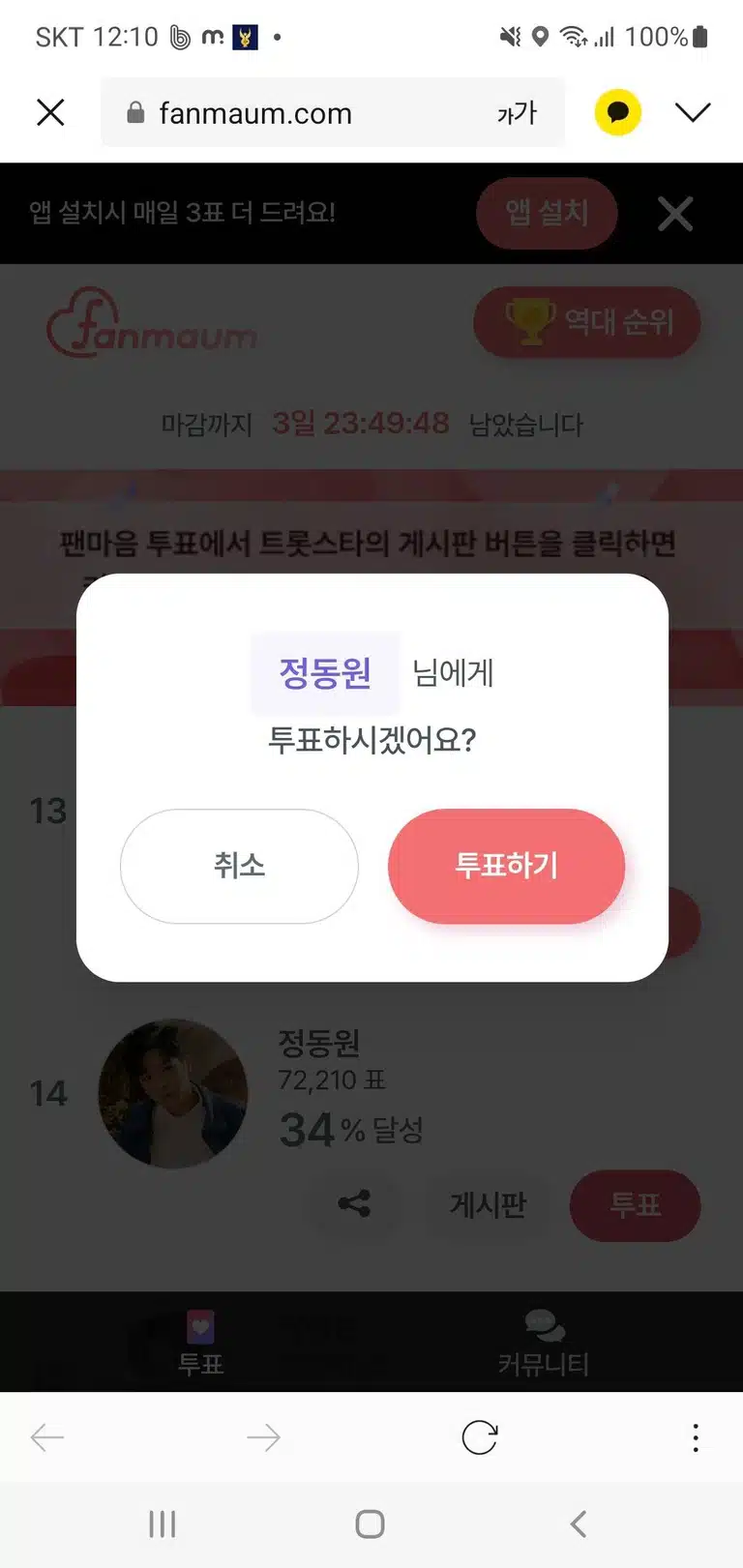Open recent apps from navigation bar

(163, 1524)
